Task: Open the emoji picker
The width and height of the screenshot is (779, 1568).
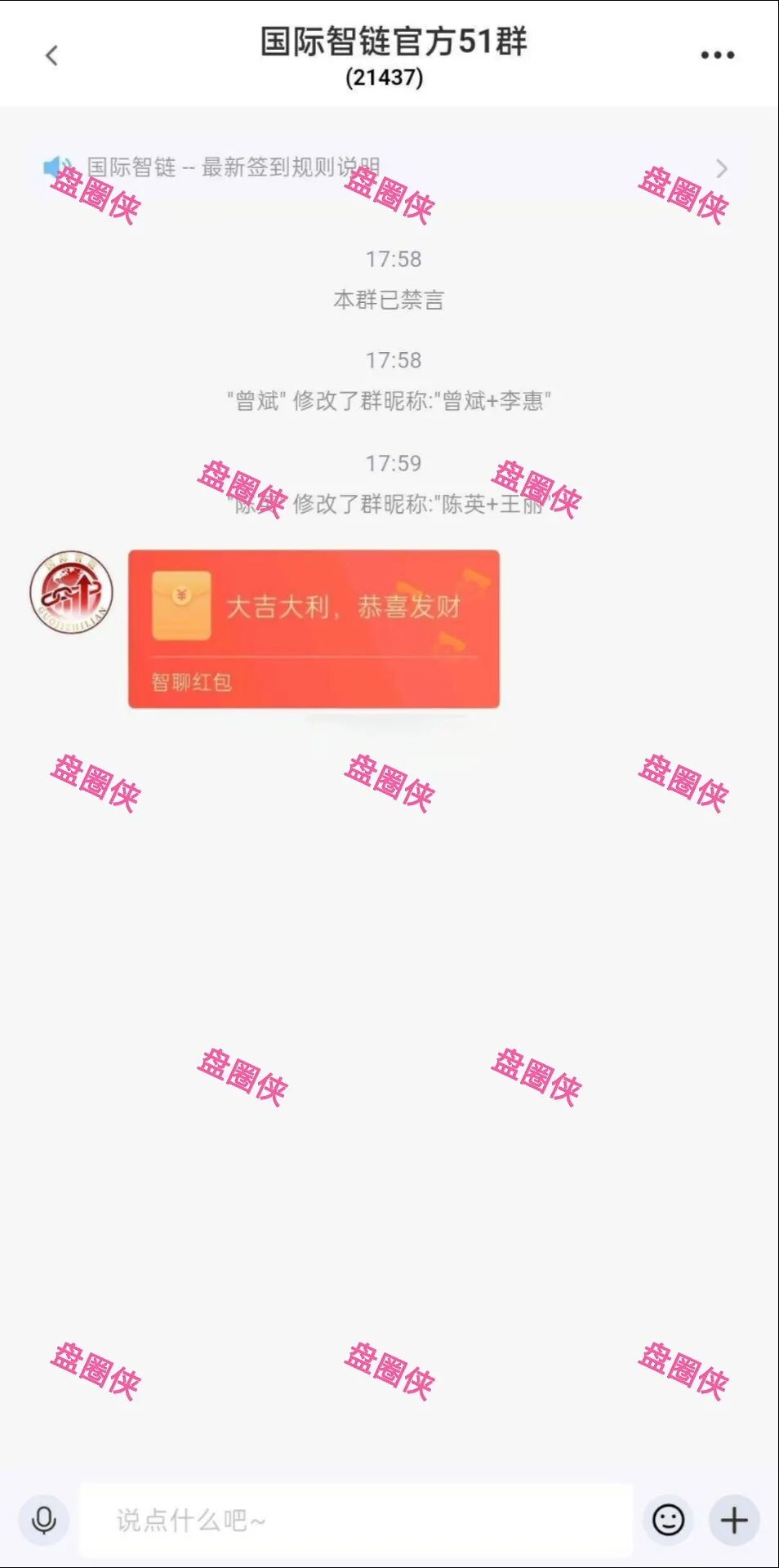Action: tap(668, 1520)
